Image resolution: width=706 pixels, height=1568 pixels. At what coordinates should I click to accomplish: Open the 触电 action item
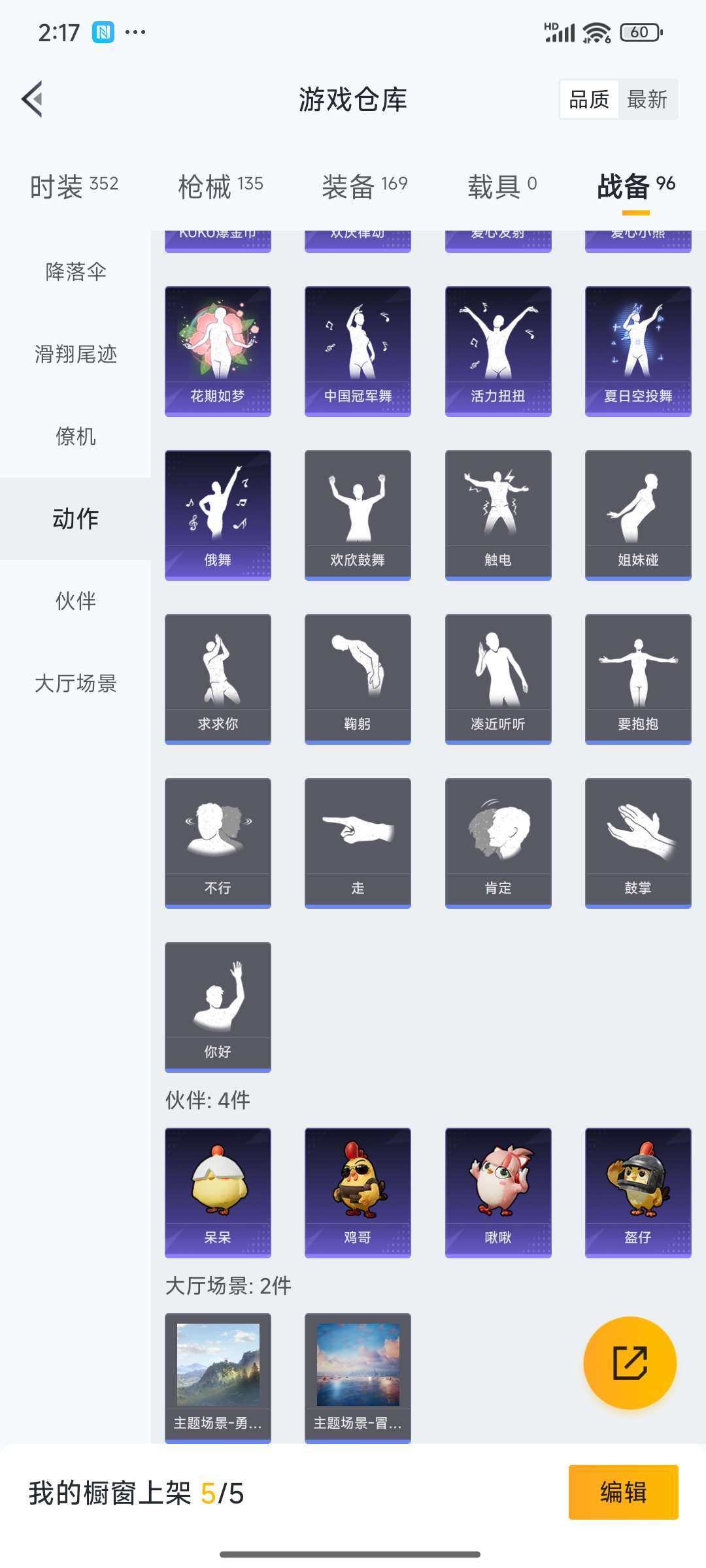[x=498, y=515]
